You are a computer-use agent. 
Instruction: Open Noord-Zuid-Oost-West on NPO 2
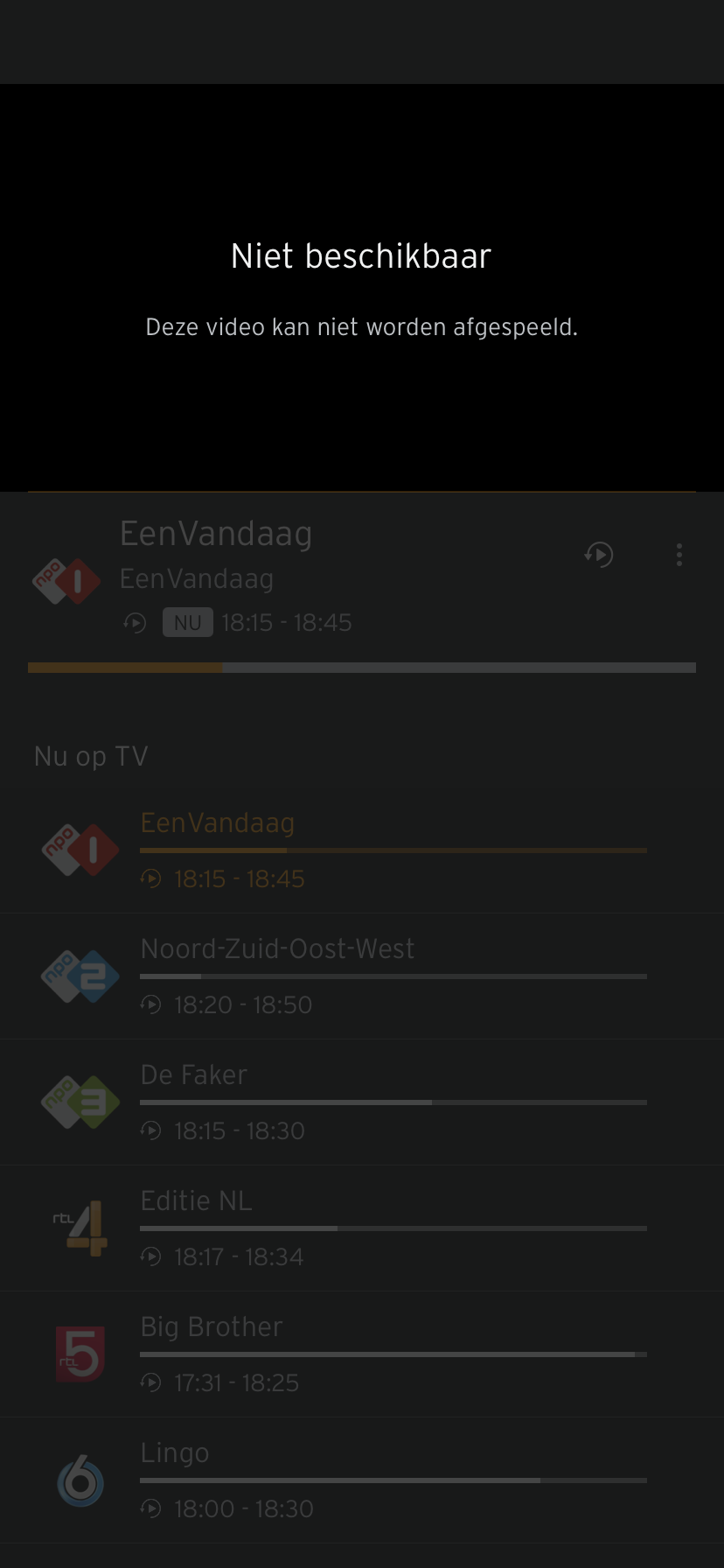(x=361, y=976)
